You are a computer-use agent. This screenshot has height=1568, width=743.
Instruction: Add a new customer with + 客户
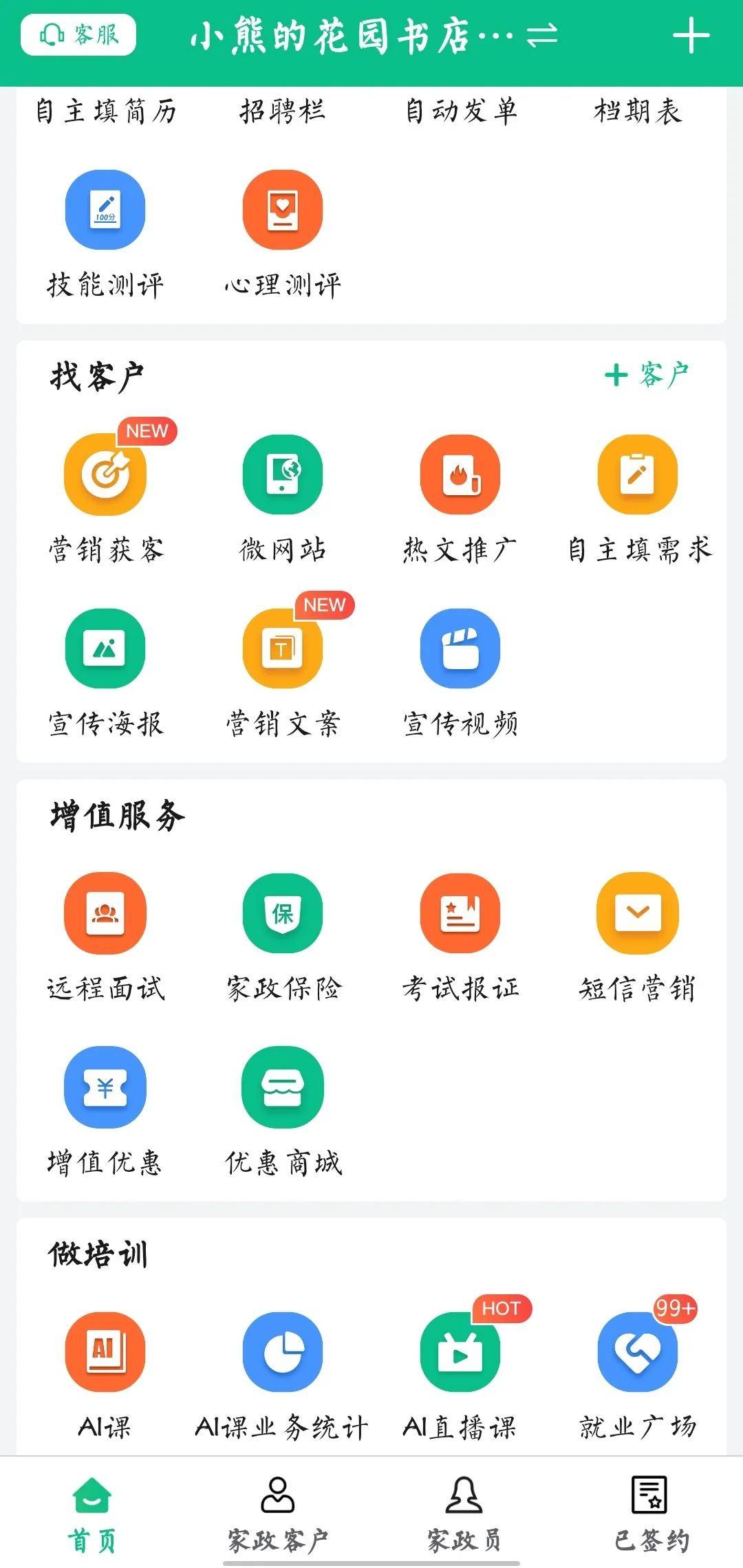click(646, 375)
